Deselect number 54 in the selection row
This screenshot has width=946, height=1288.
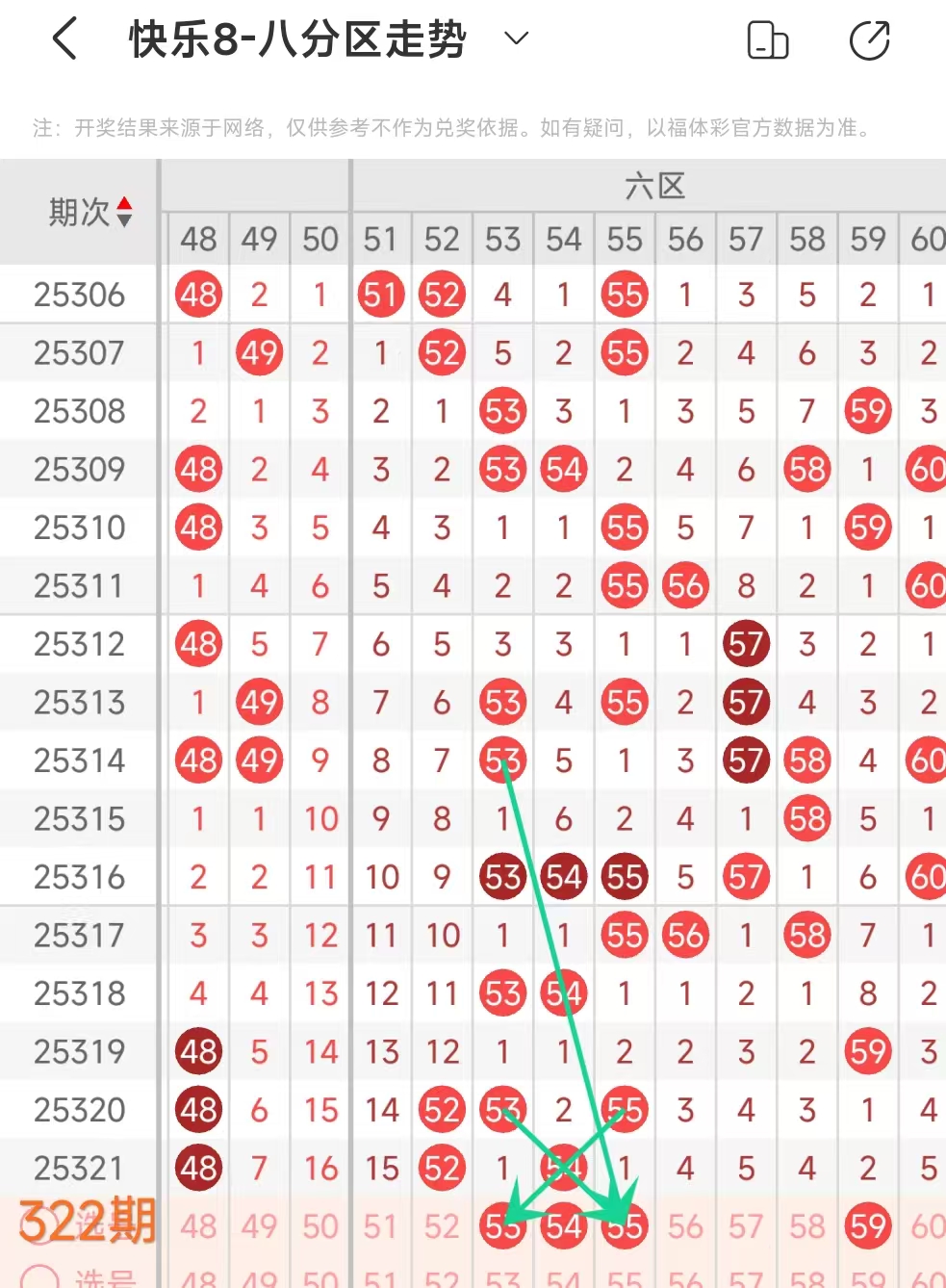pos(563,1225)
